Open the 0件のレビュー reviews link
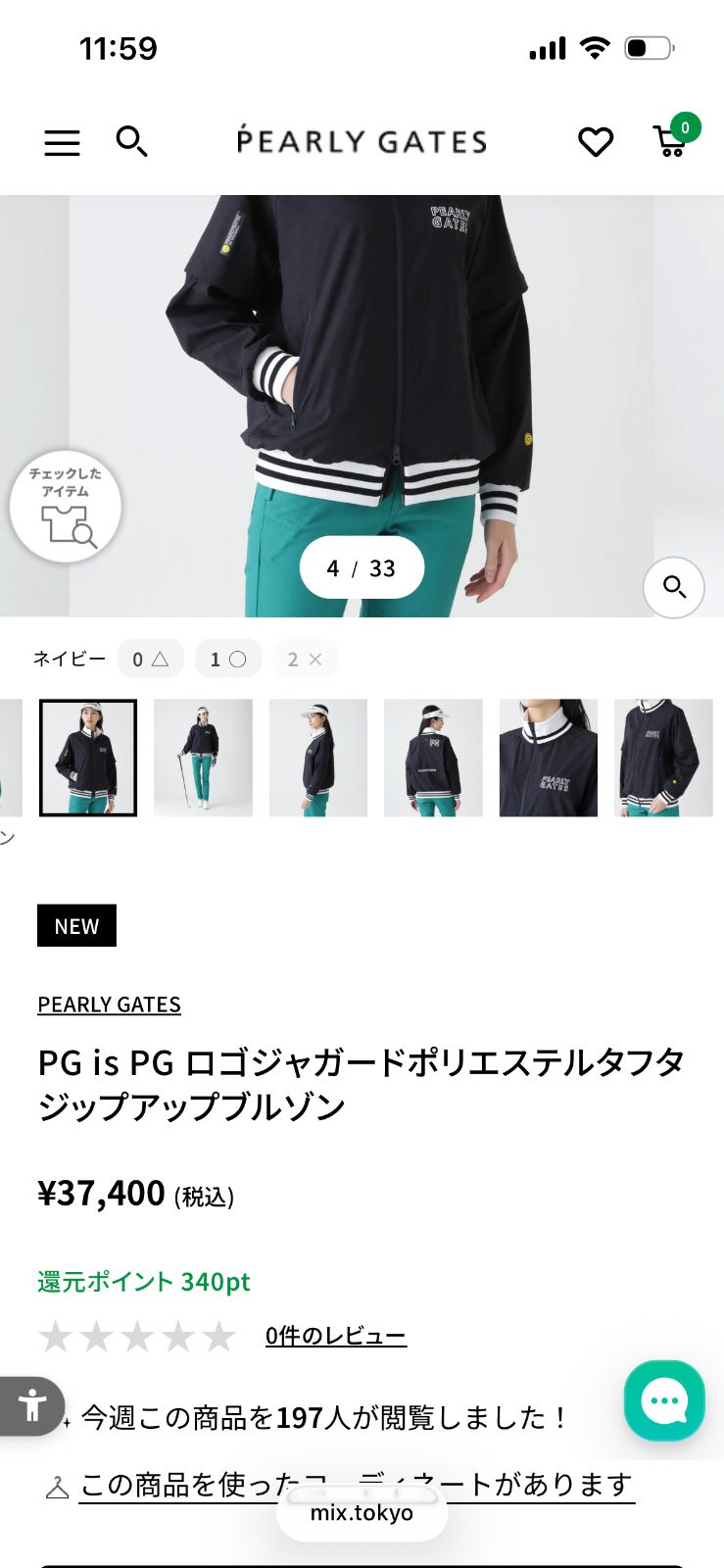 [334, 1335]
